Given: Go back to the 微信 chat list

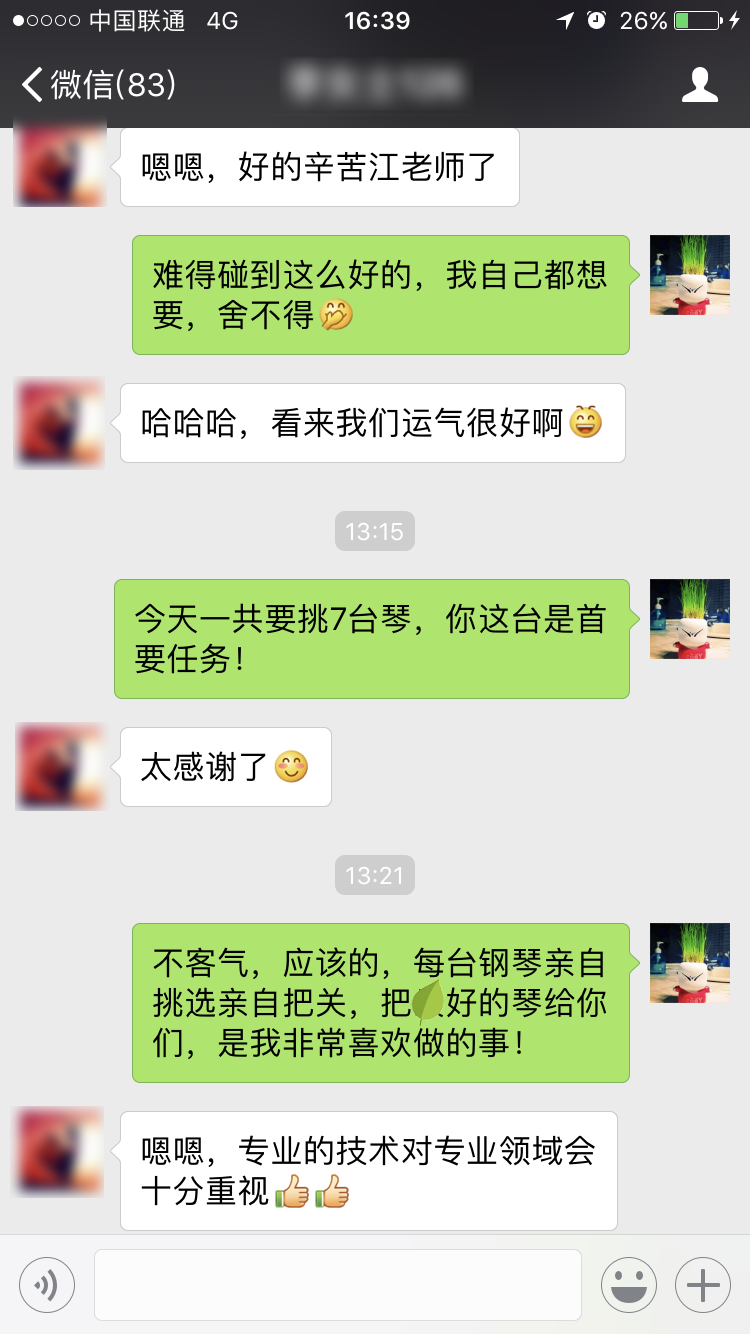Looking at the screenshot, I should [x=98, y=85].
